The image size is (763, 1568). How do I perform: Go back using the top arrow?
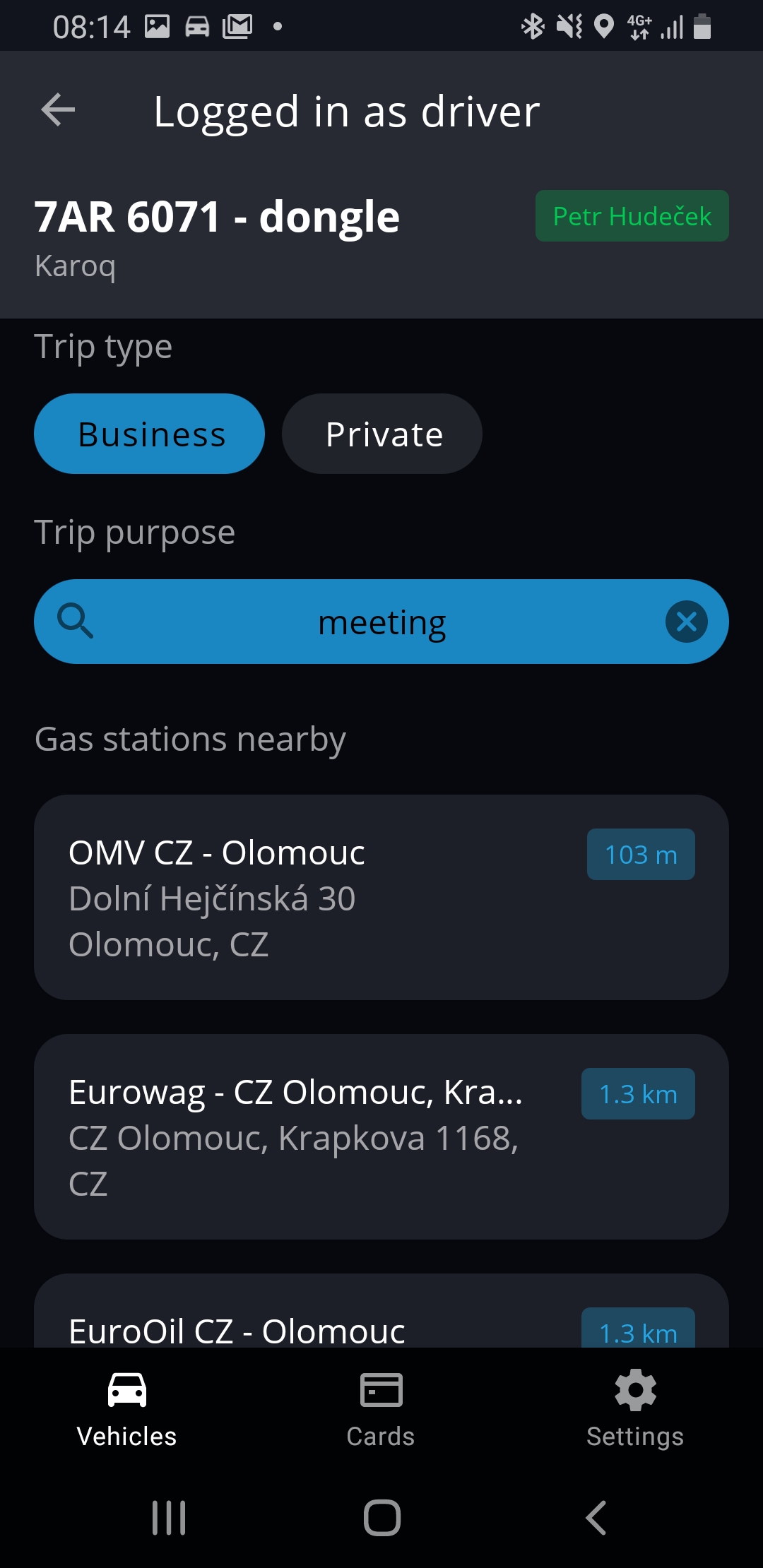coord(58,110)
